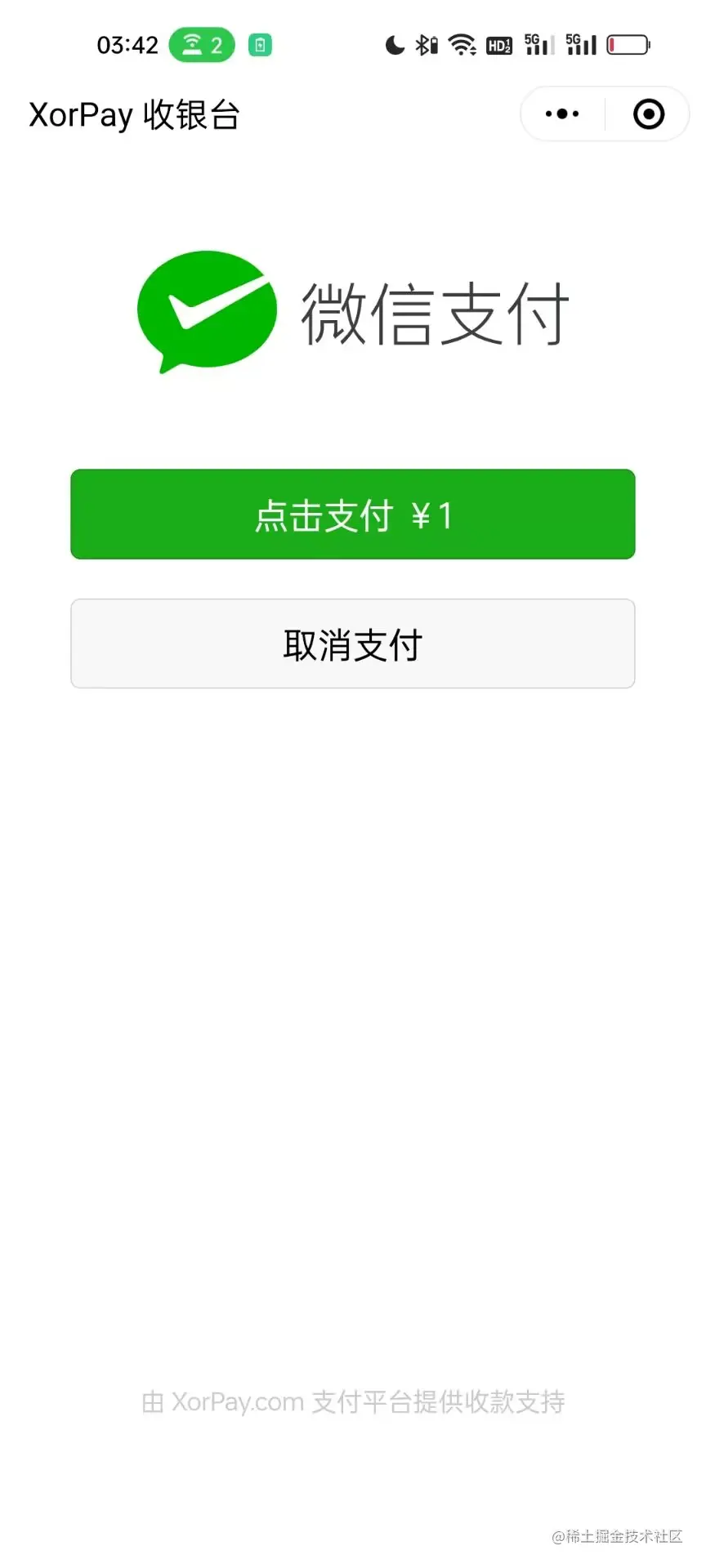
Task: Click the battery indicator icon
Action: click(x=628, y=45)
